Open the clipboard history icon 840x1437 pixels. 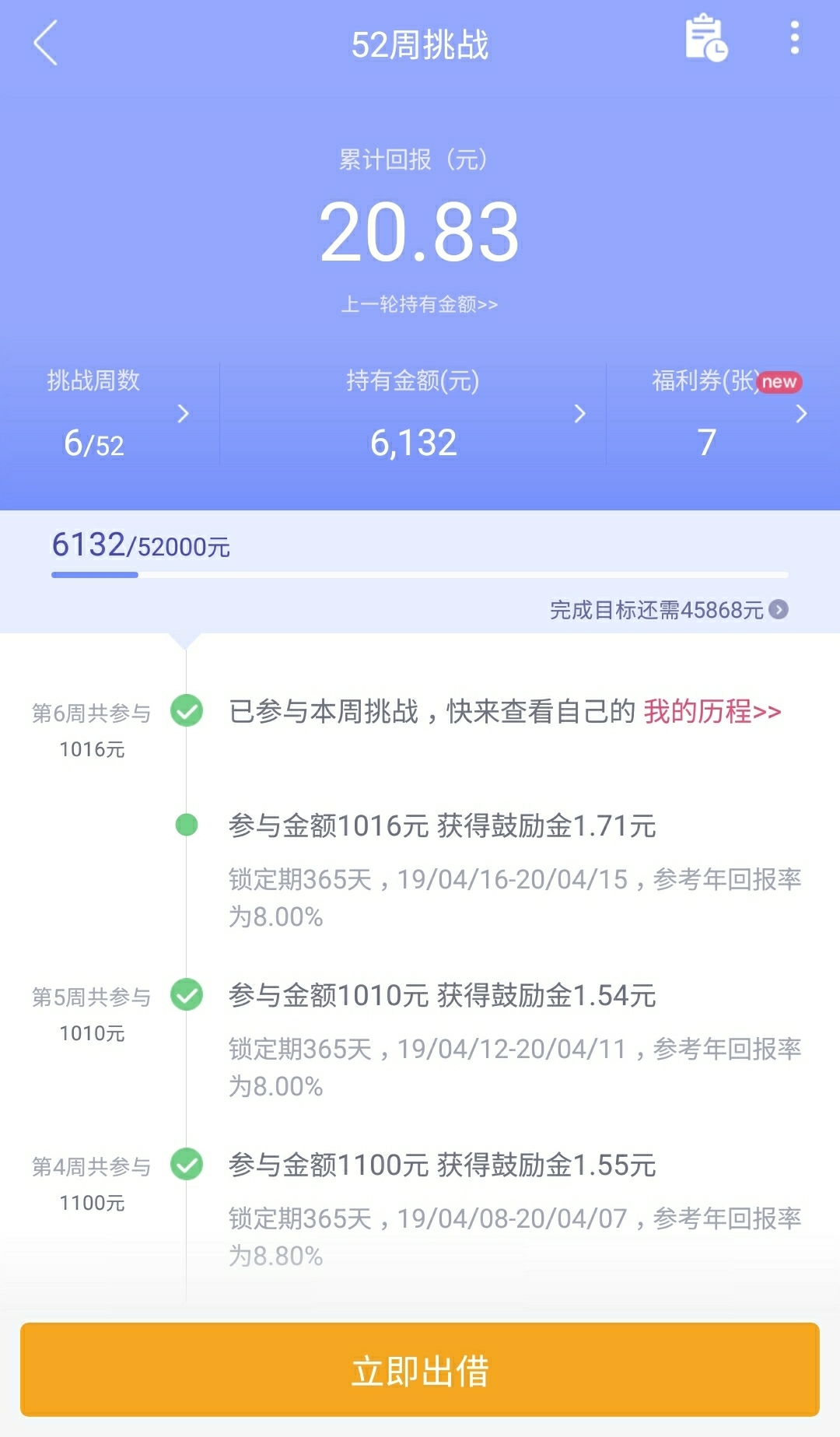coord(705,38)
